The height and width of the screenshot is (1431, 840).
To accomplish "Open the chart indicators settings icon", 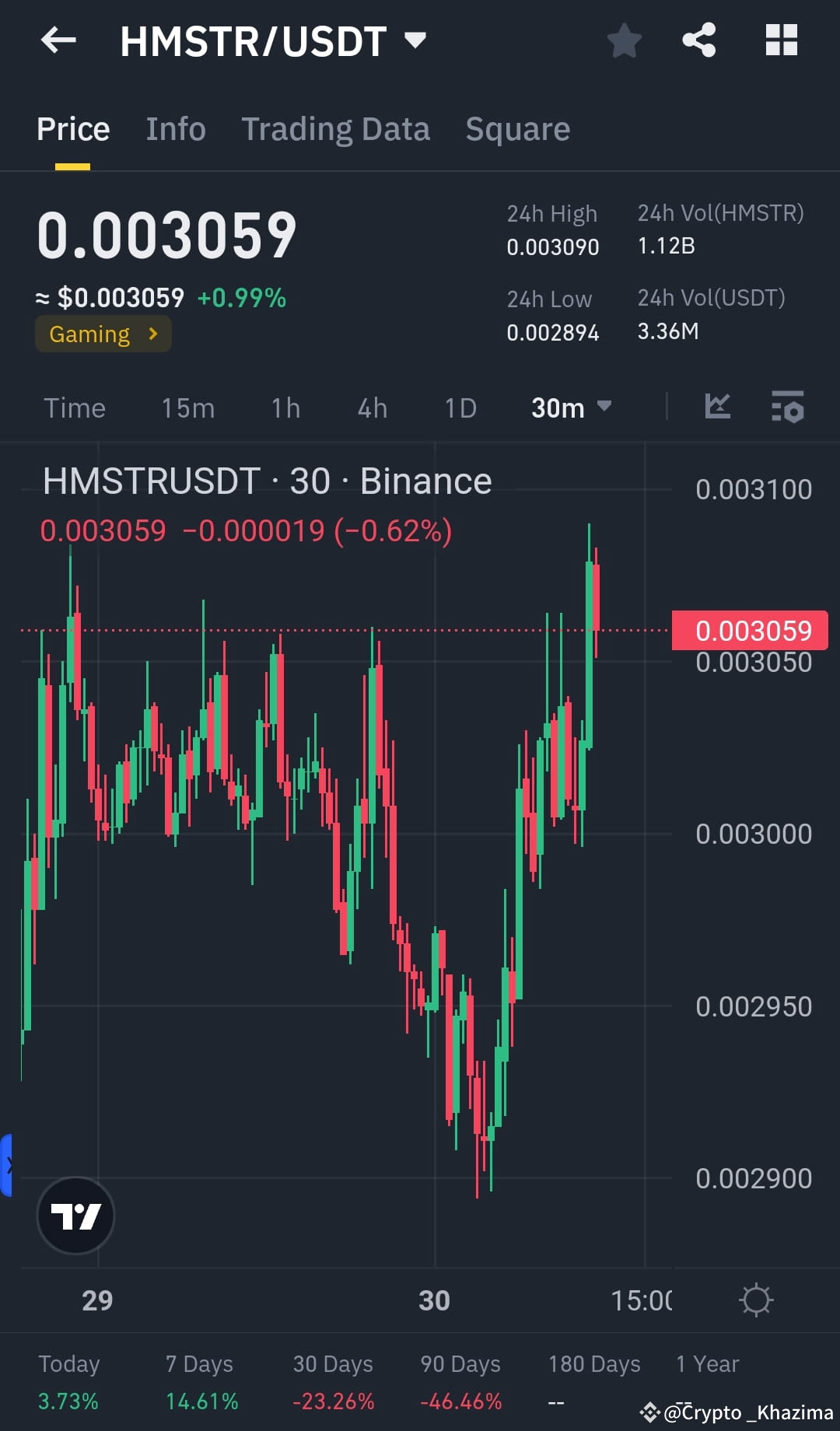I will coord(789,407).
